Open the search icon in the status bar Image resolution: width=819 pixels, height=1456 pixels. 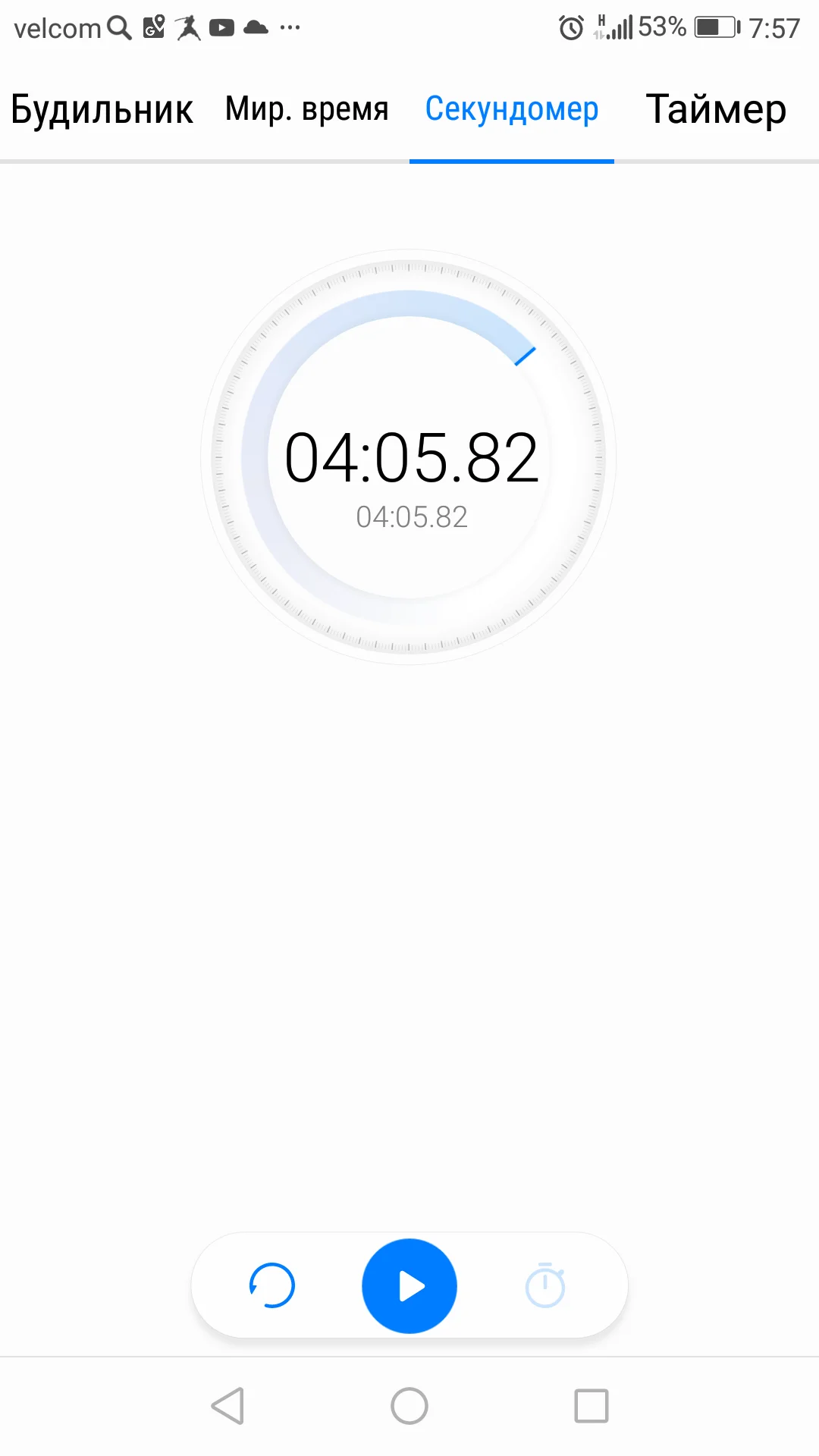(x=118, y=27)
